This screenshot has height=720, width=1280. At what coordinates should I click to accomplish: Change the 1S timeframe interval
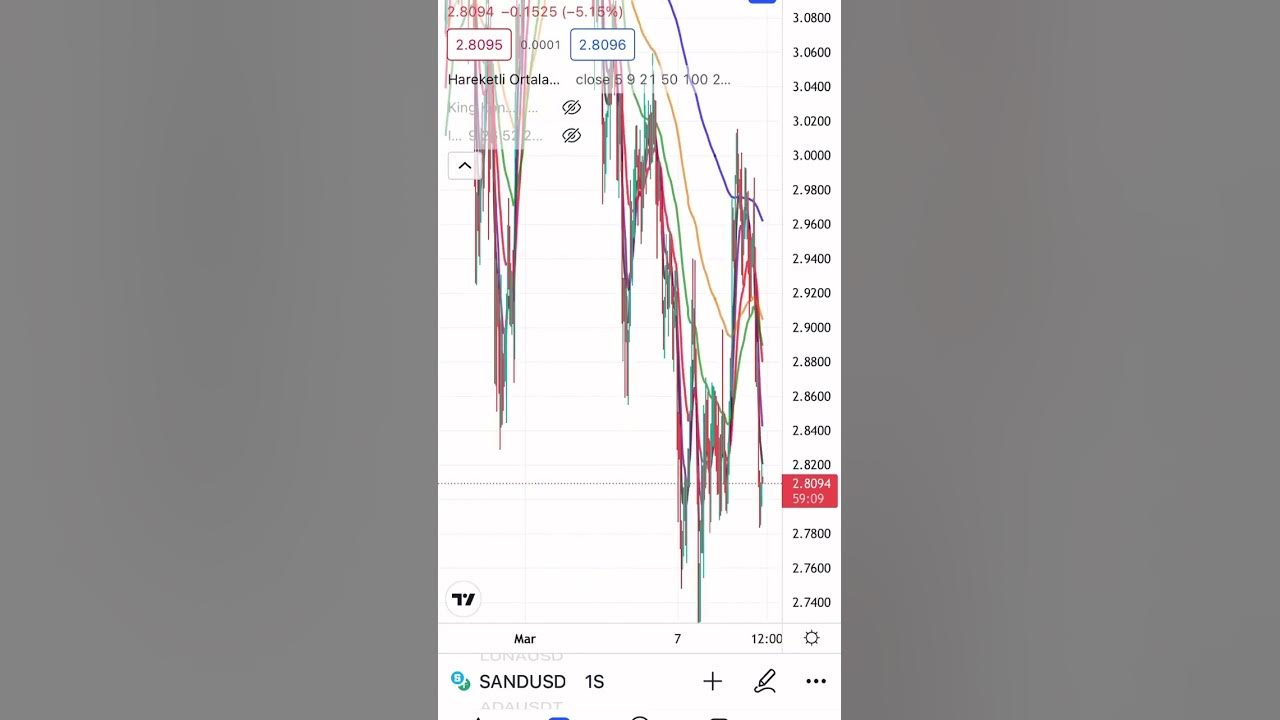tap(594, 682)
